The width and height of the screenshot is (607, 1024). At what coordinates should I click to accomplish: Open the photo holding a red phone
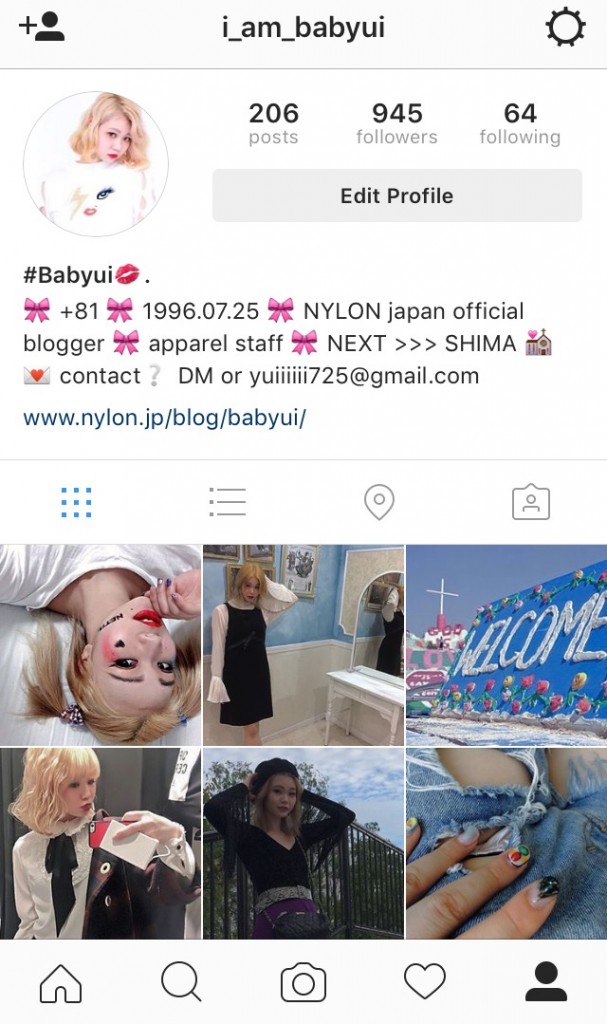(100, 843)
